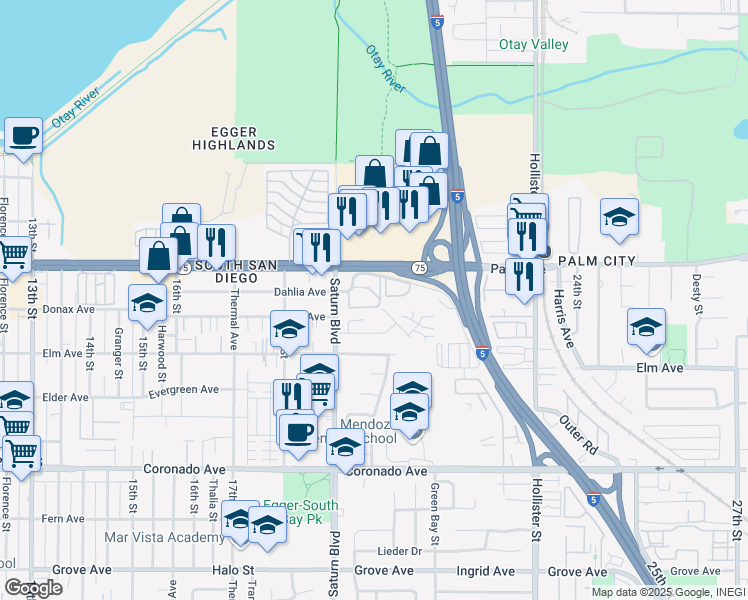Tap the school marker on Coronado Ave
The width and height of the screenshot is (748, 600).
pos(345,448)
